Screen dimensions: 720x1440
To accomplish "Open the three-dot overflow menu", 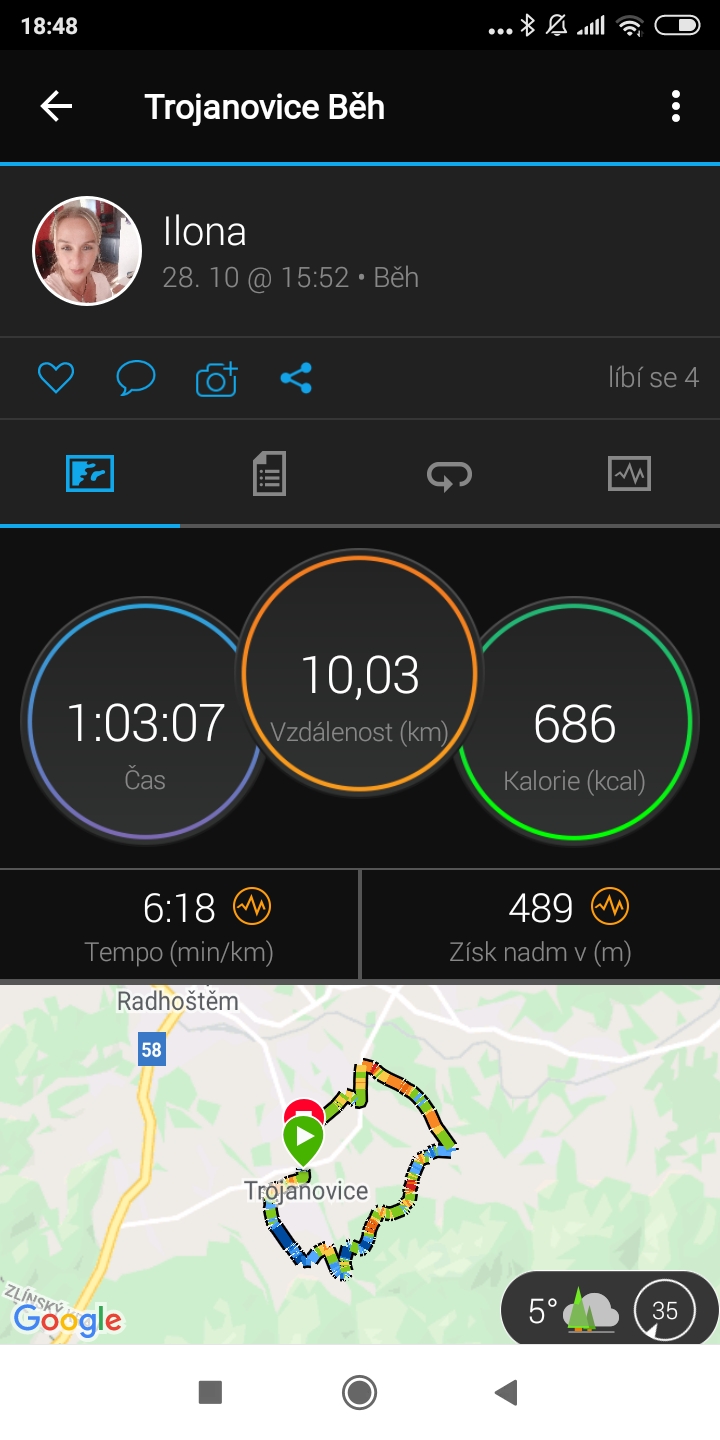I will tap(676, 106).
